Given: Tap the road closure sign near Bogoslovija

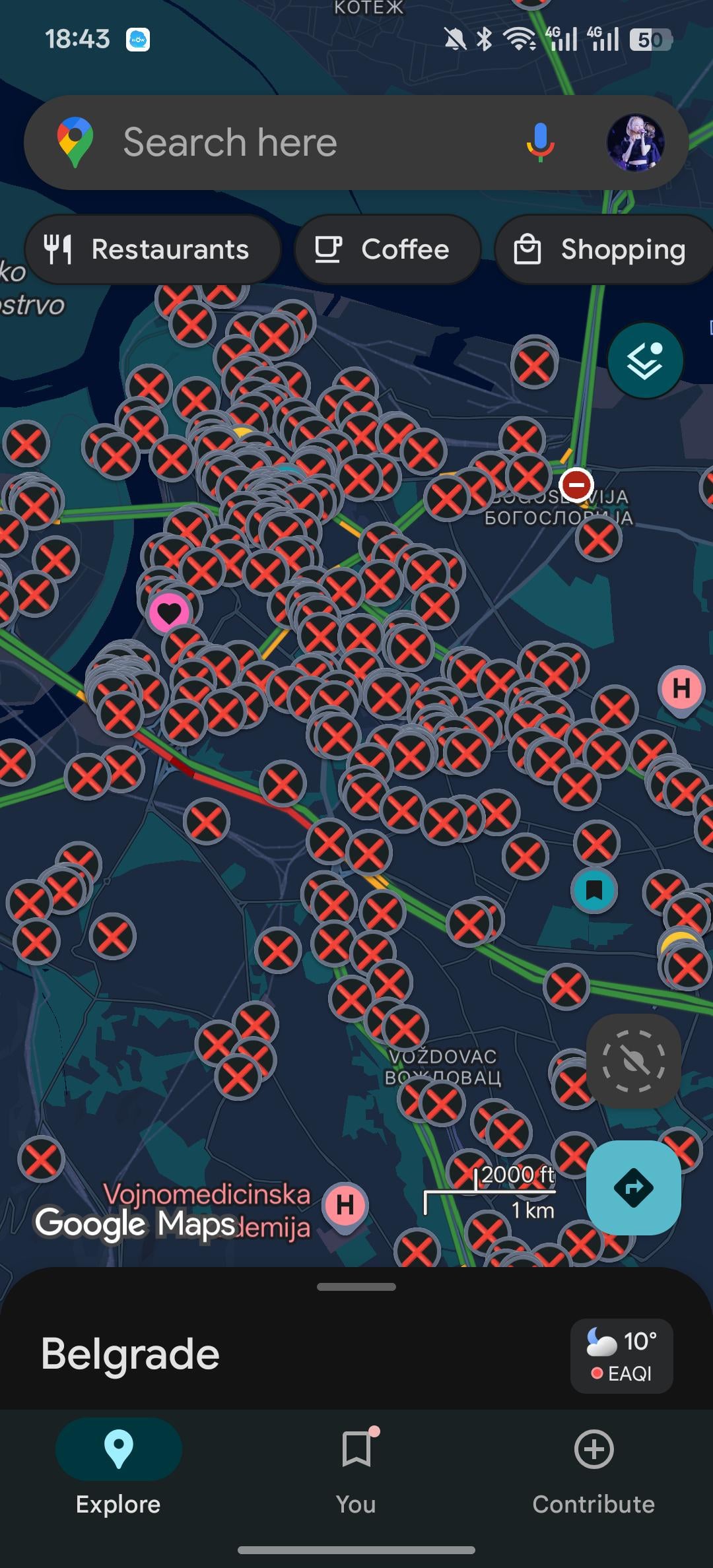Looking at the screenshot, I should (576, 484).
